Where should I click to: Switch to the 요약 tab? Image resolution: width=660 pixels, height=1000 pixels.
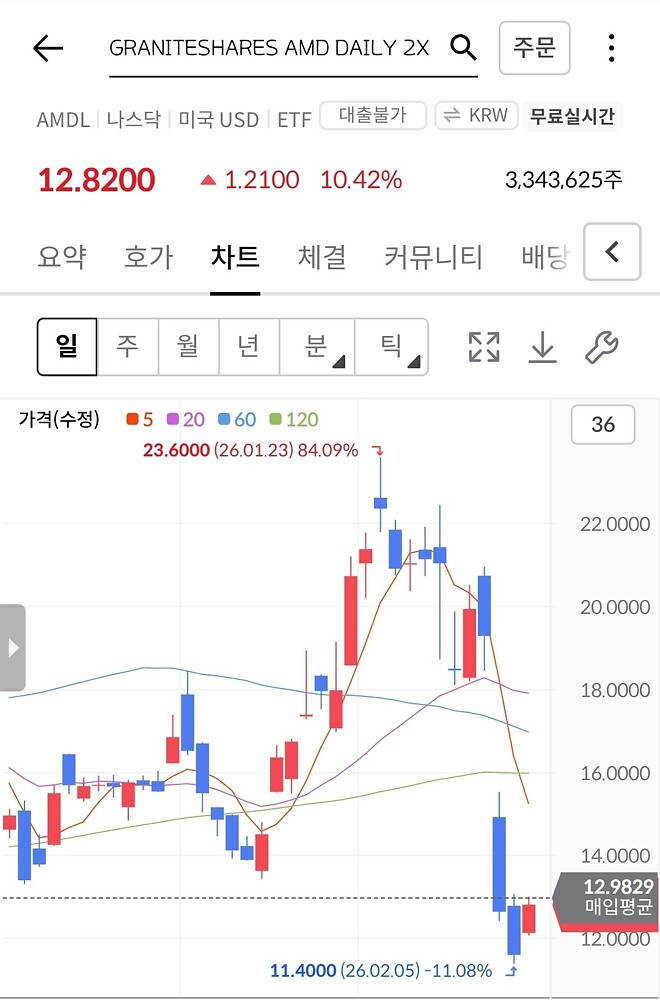(62, 257)
